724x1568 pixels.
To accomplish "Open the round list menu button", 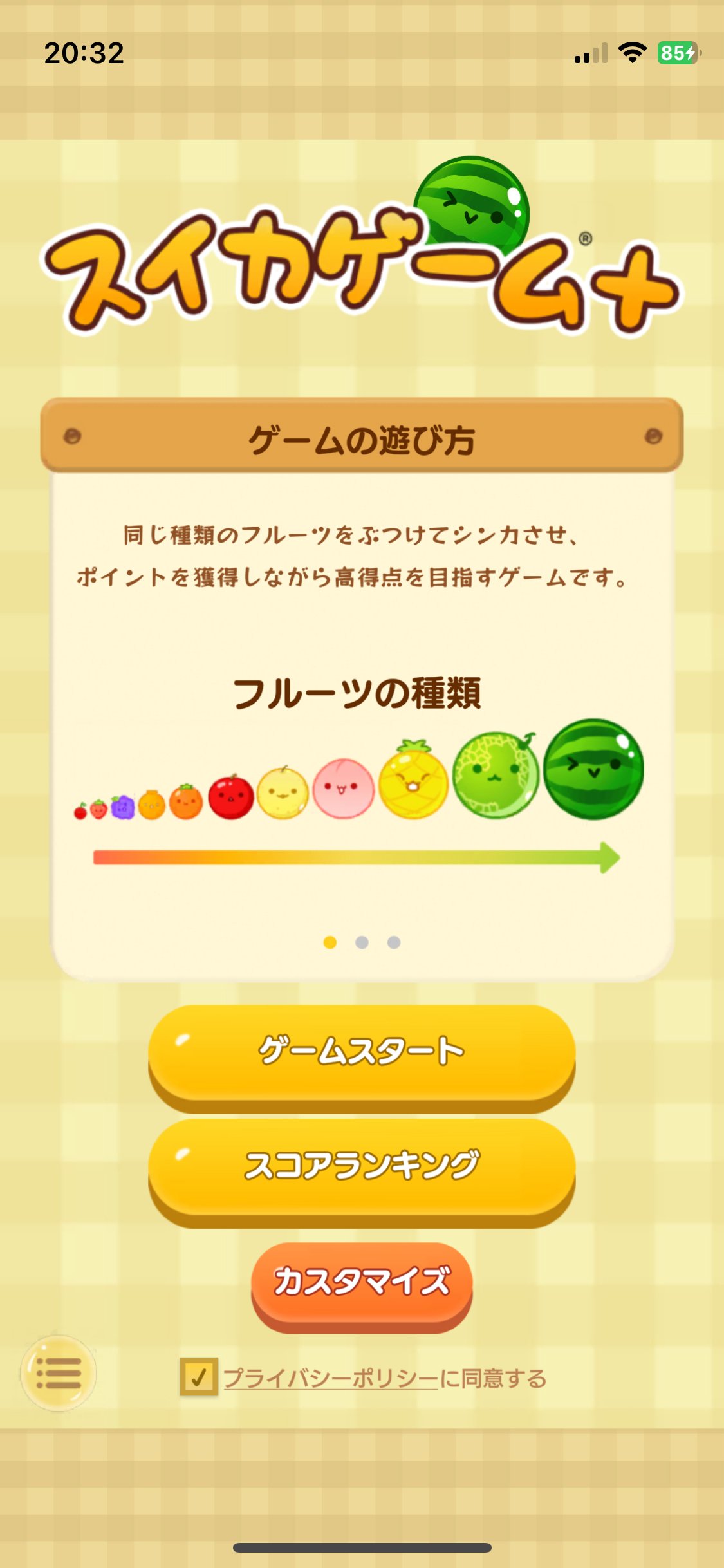I will [59, 1373].
